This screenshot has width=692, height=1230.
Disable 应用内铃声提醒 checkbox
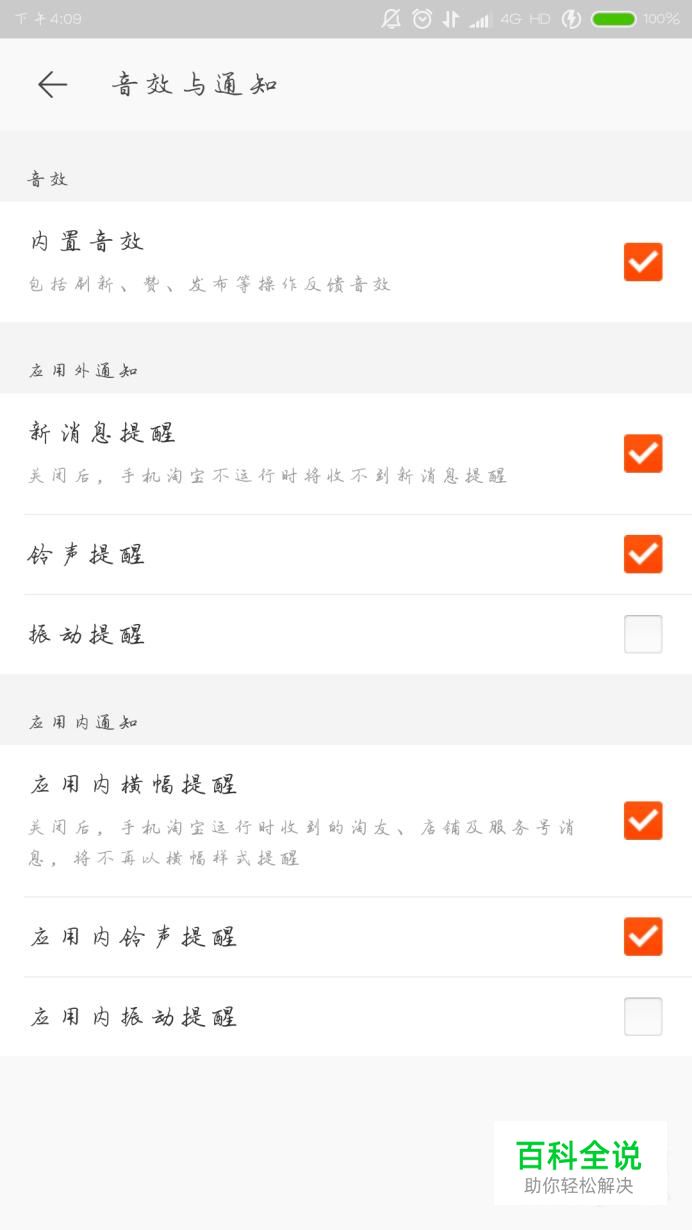pos(643,936)
